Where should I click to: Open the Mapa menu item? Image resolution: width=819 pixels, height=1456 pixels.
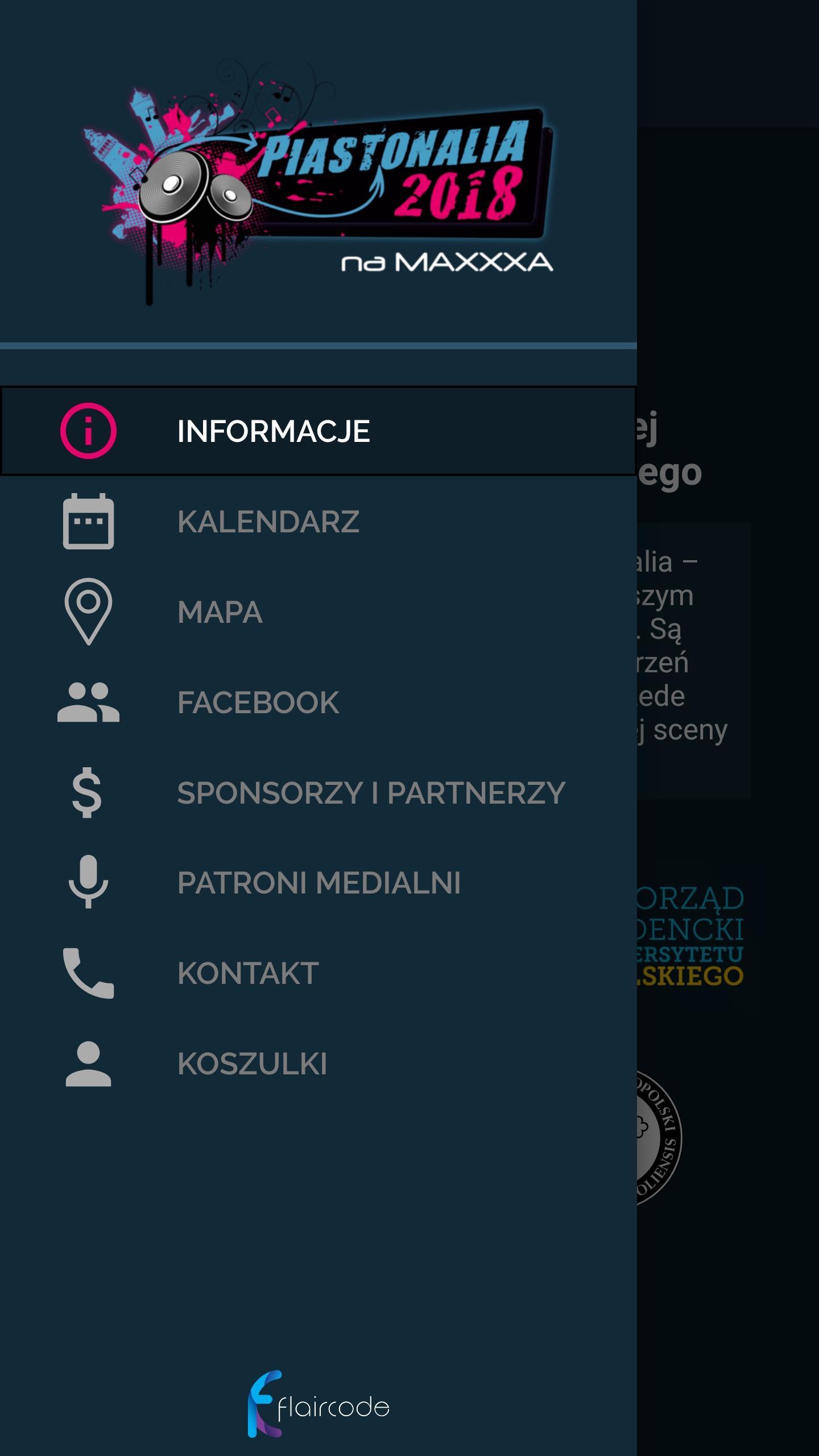[x=220, y=612]
